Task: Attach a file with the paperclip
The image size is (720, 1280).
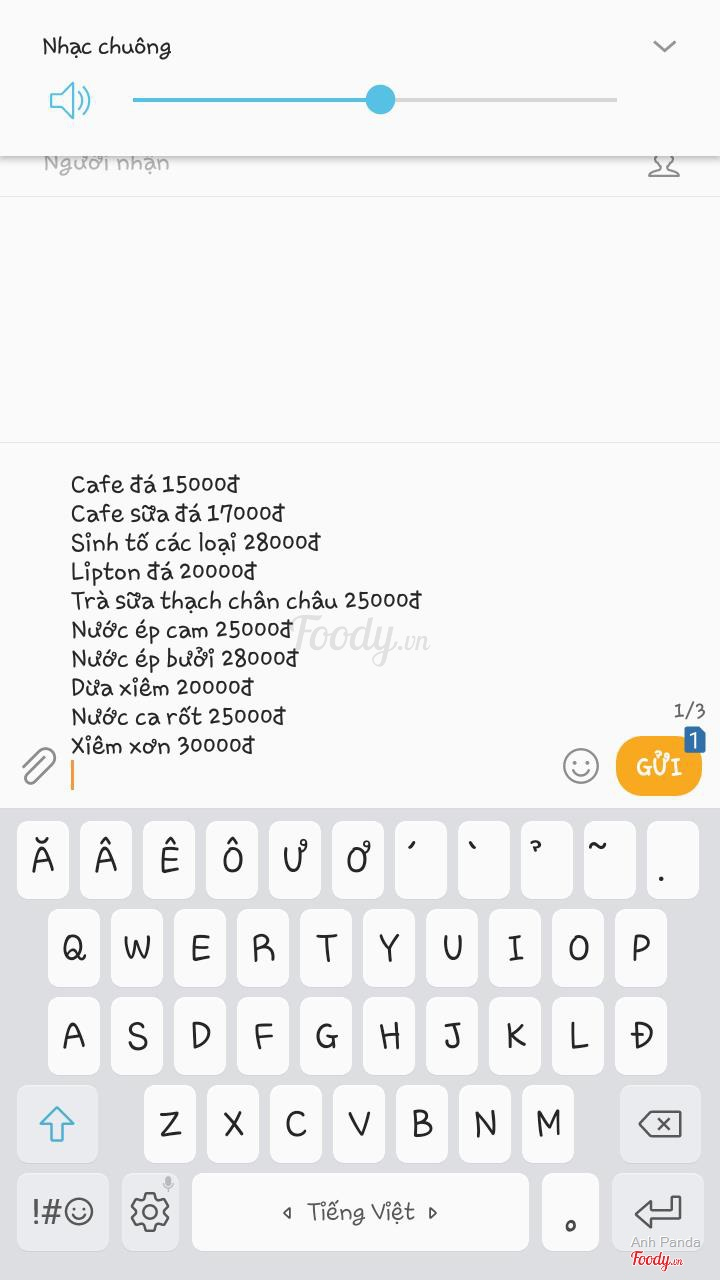Action: 39,766
